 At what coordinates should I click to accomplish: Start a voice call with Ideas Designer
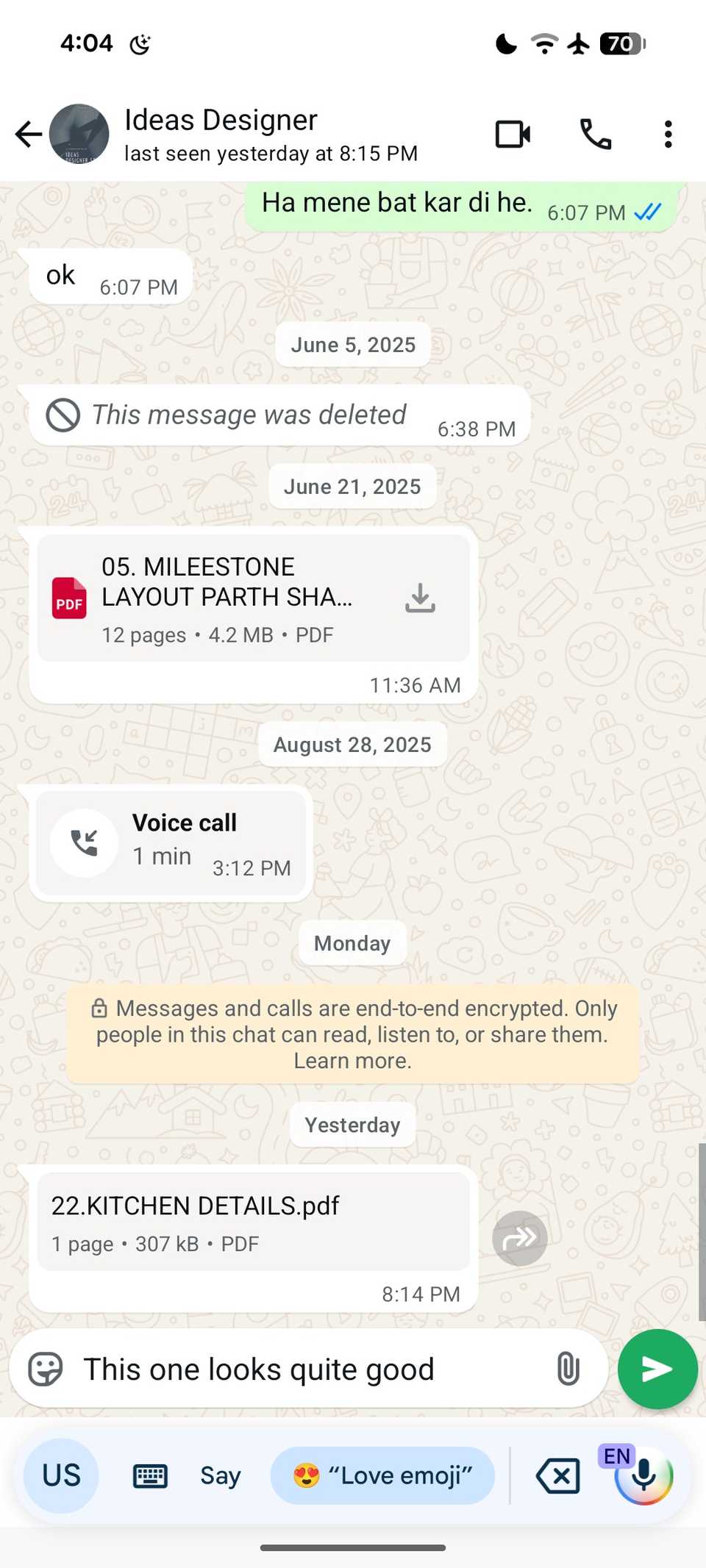tap(595, 135)
